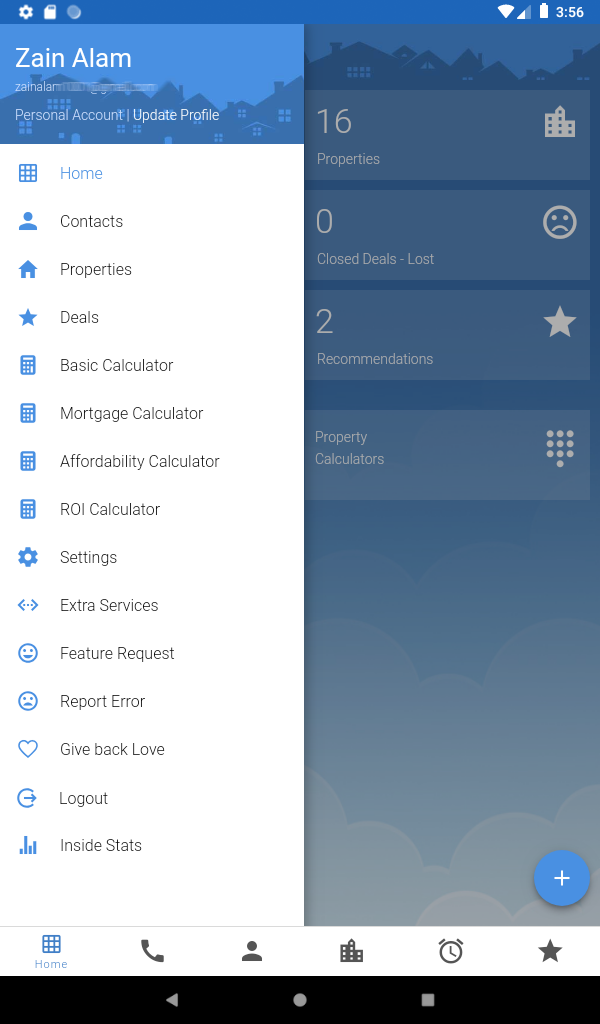Switch to the alarm clock tab
Screen dimensions: 600x1024
(x=450, y=951)
